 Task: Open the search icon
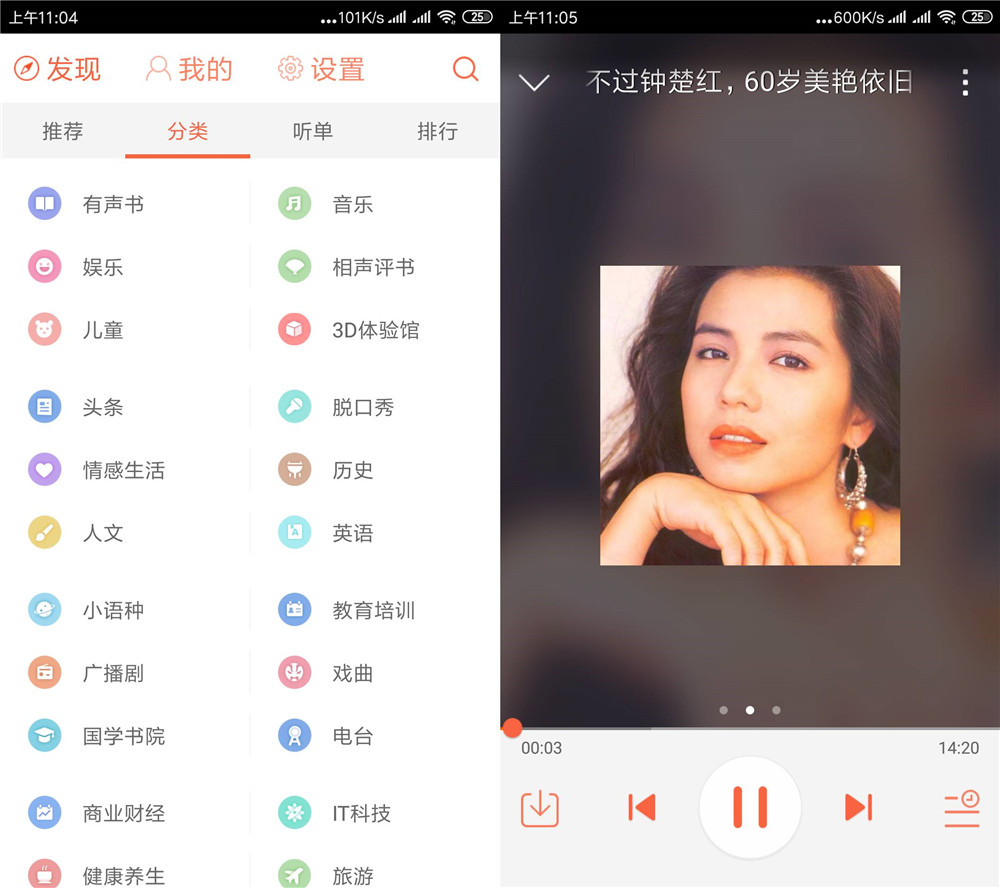[465, 69]
